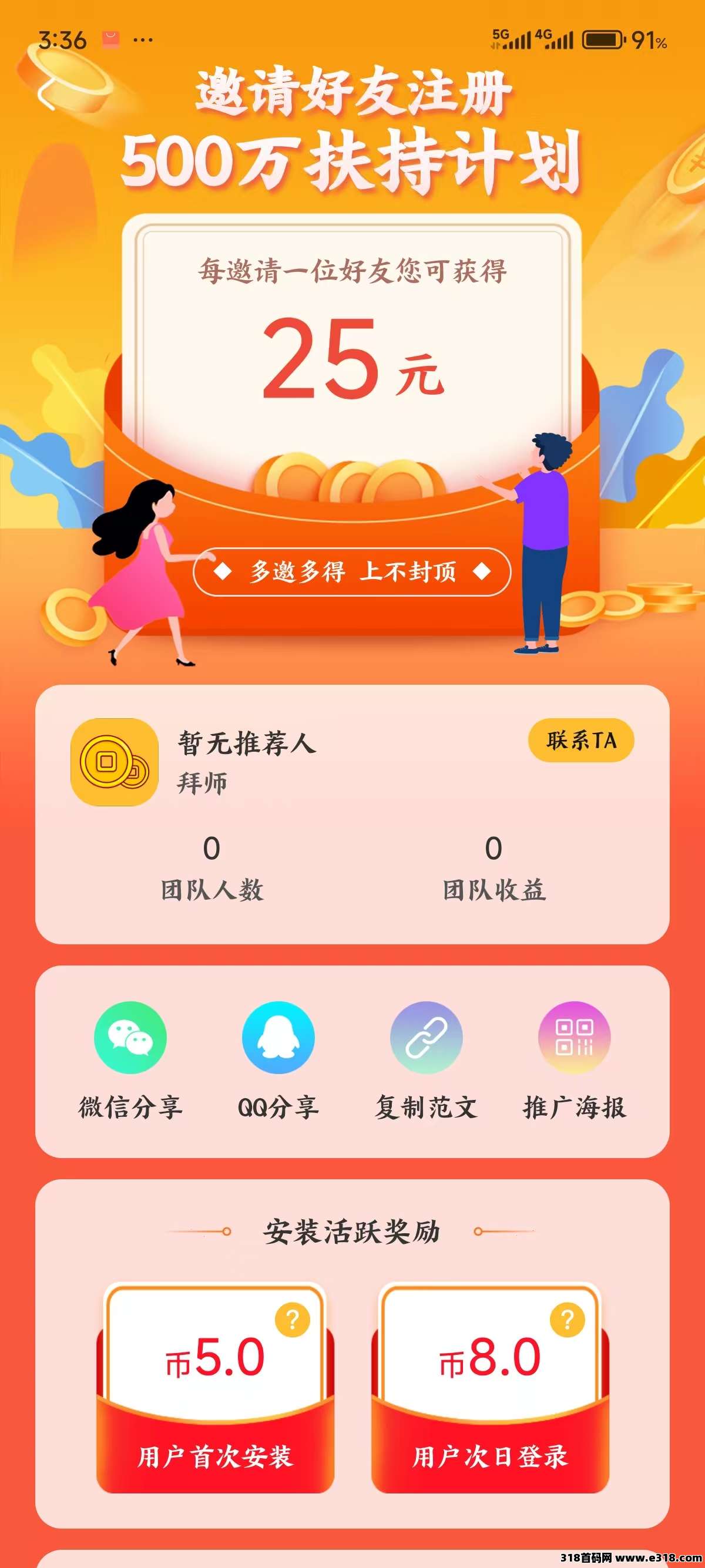This screenshot has width=705, height=1568.
Task: Open help icon on 用户首次安装 card
Action: click(x=293, y=1320)
